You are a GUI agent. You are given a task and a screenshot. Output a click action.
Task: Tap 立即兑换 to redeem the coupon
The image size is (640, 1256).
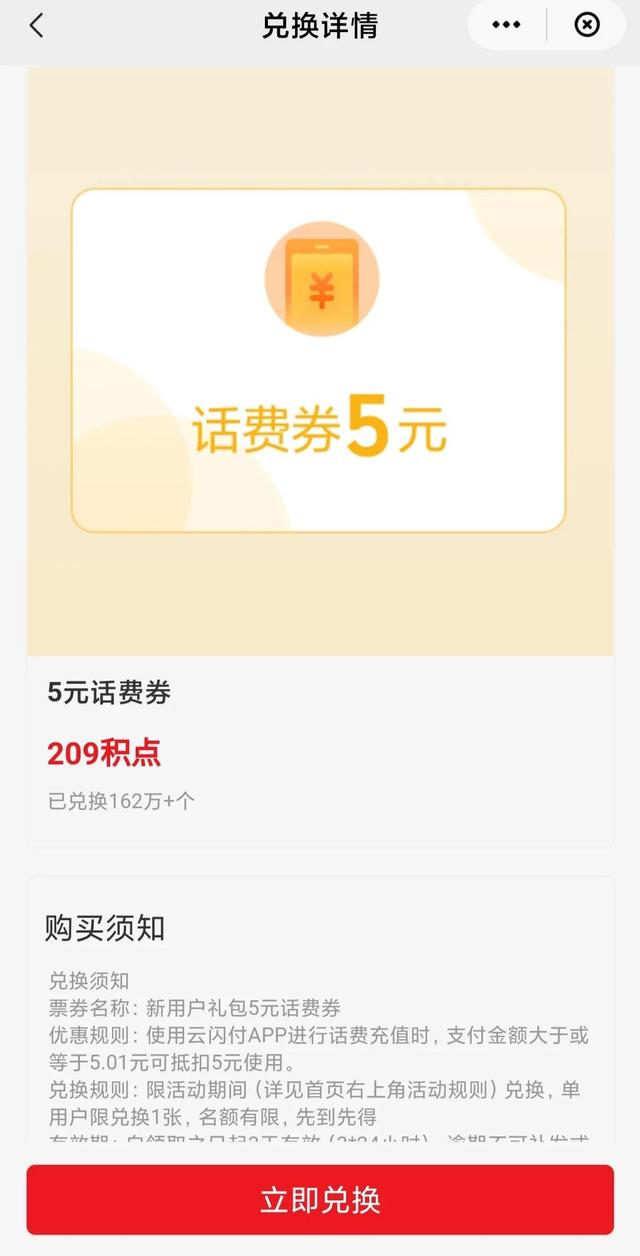click(x=320, y=1199)
